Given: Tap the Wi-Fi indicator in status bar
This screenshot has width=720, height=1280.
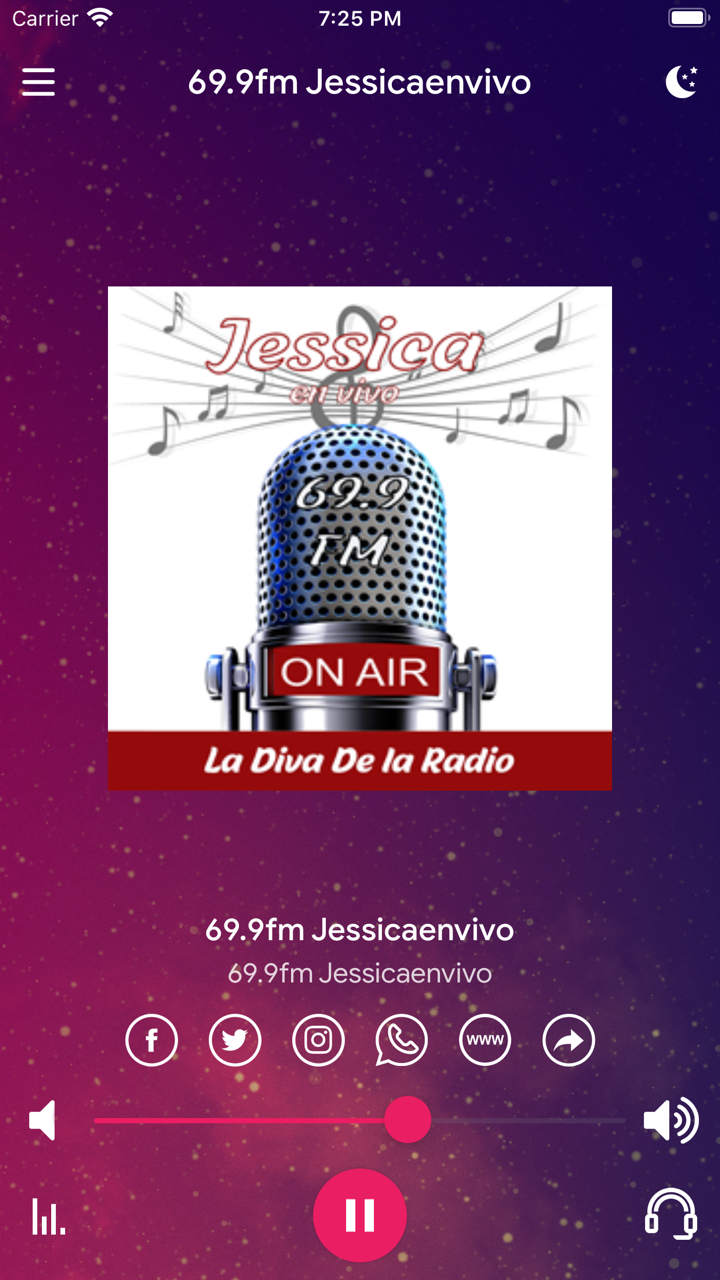Looking at the screenshot, I should click(97, 17).
